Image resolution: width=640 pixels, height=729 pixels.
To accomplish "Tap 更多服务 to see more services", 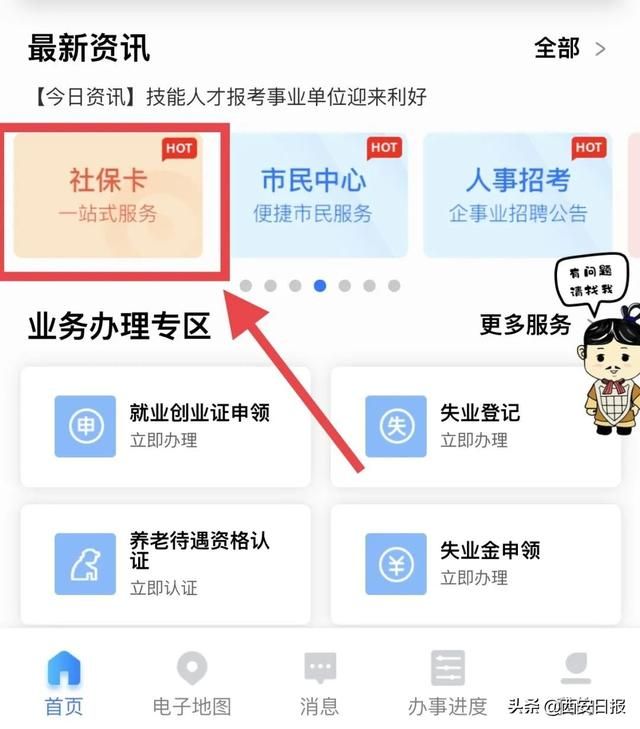I will point(525,325).
